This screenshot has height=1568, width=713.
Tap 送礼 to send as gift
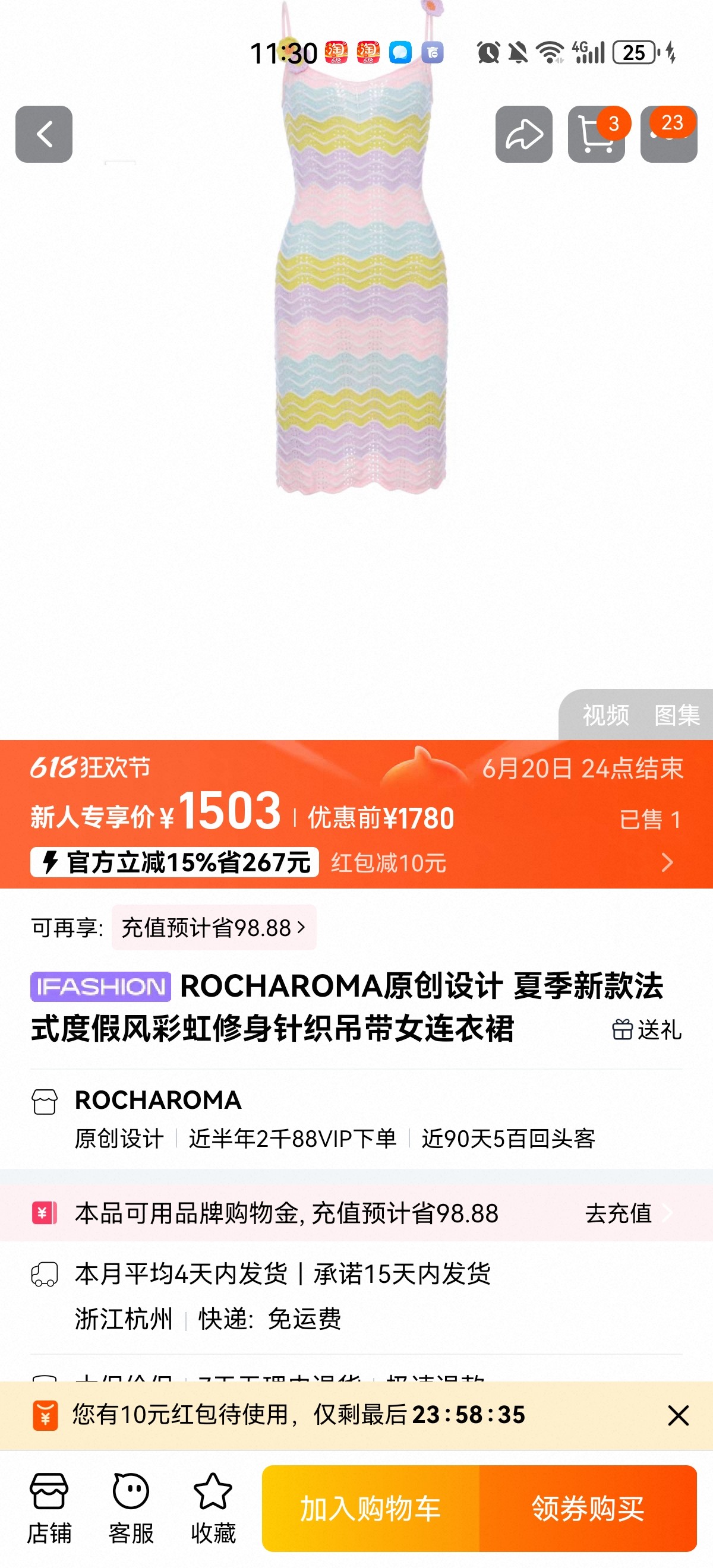(646, 1030)
